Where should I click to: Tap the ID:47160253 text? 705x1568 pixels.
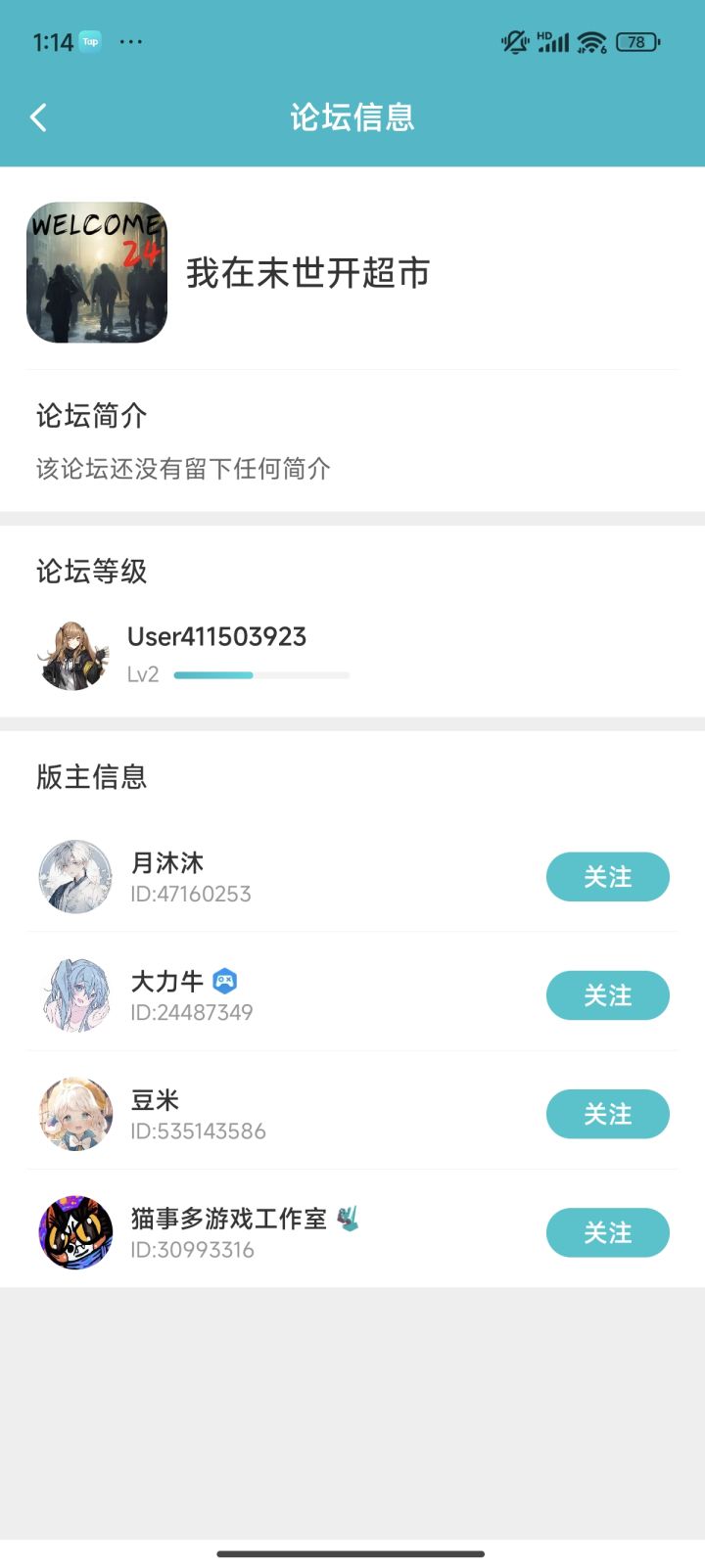click(x=191, y=894)
